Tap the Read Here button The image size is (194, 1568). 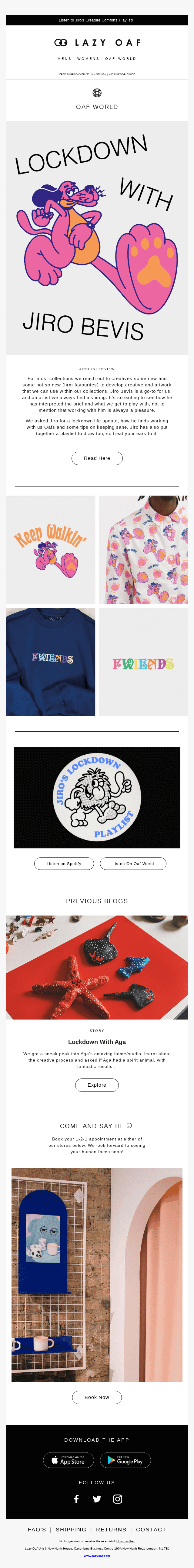click(97, 458)
